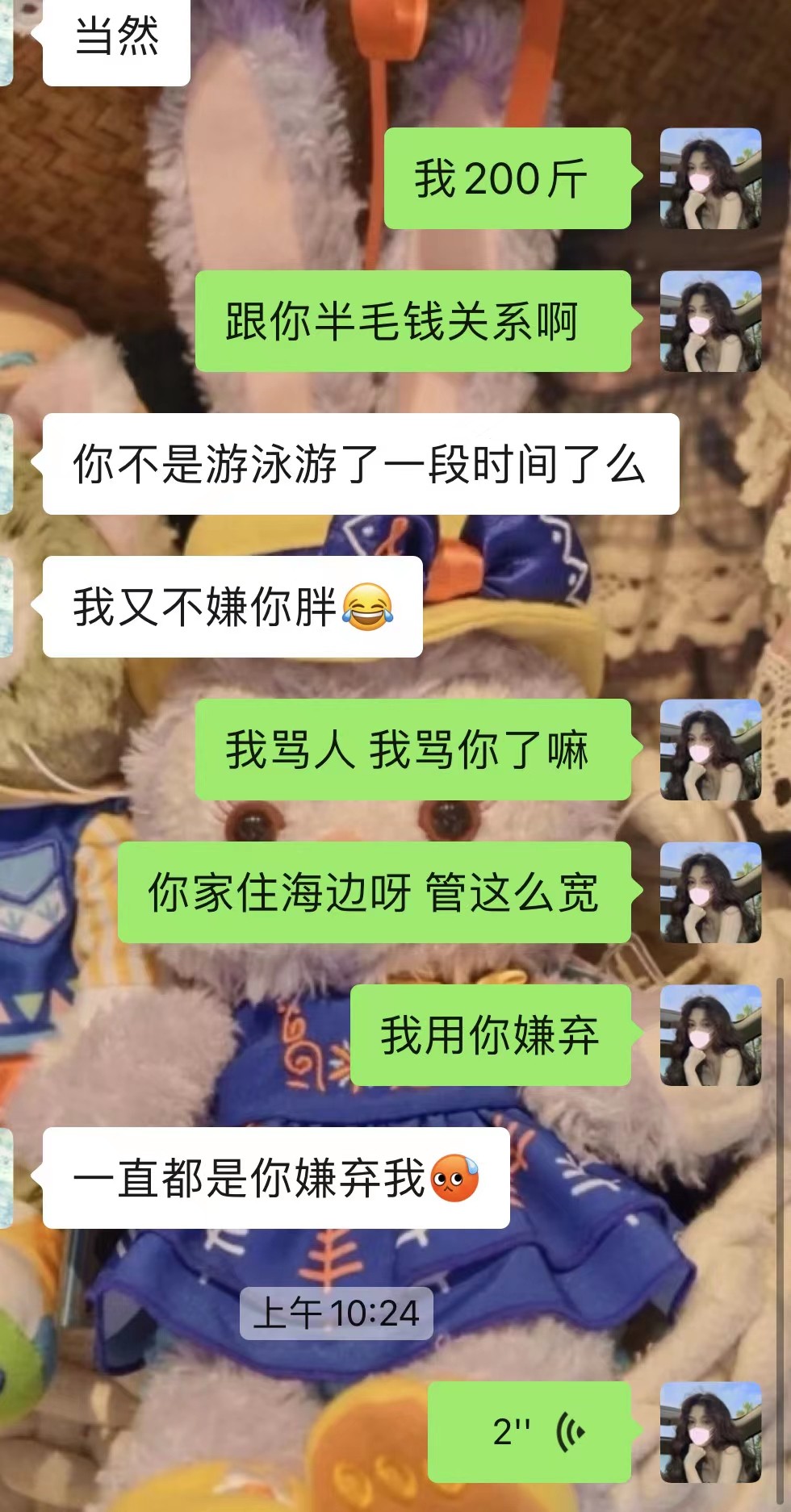The image size is (791, 1512).
Task: Open profile from avatar beside "我骂人 我骂你了嘛"
Action: [x=710, y=750]
